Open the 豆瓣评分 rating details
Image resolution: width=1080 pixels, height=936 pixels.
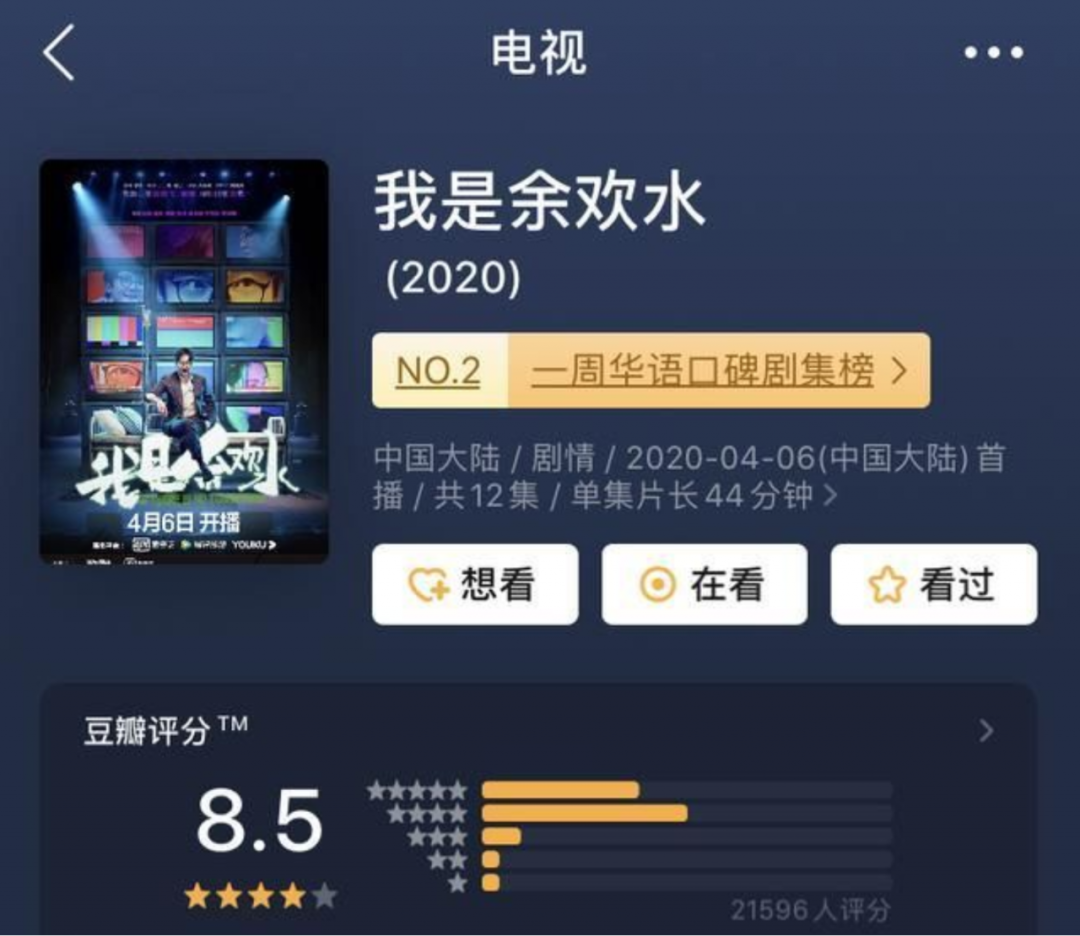pyautogui.click(x=986, y=731)
